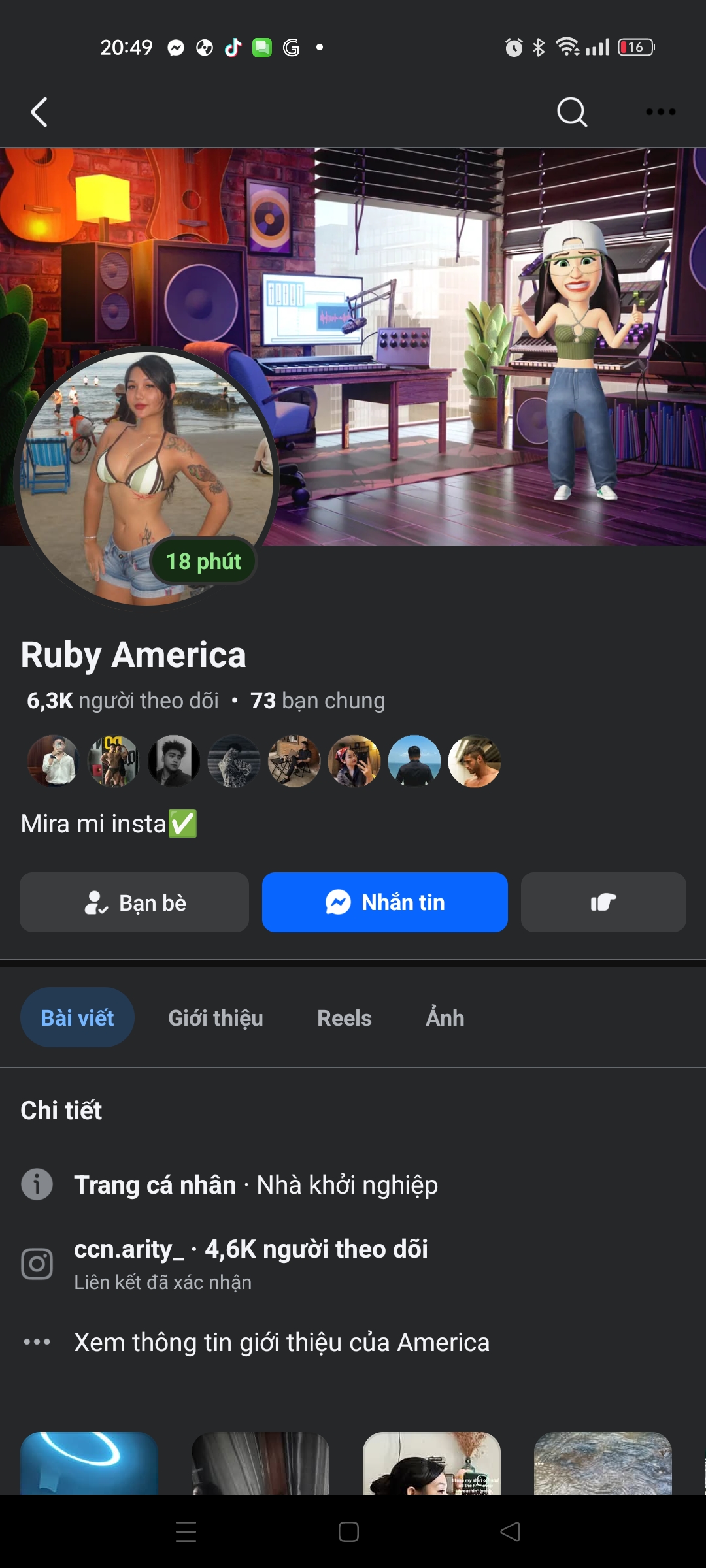Open the three-dot overflow menu
Viewport: 706px width, 1568px height.
660,112
